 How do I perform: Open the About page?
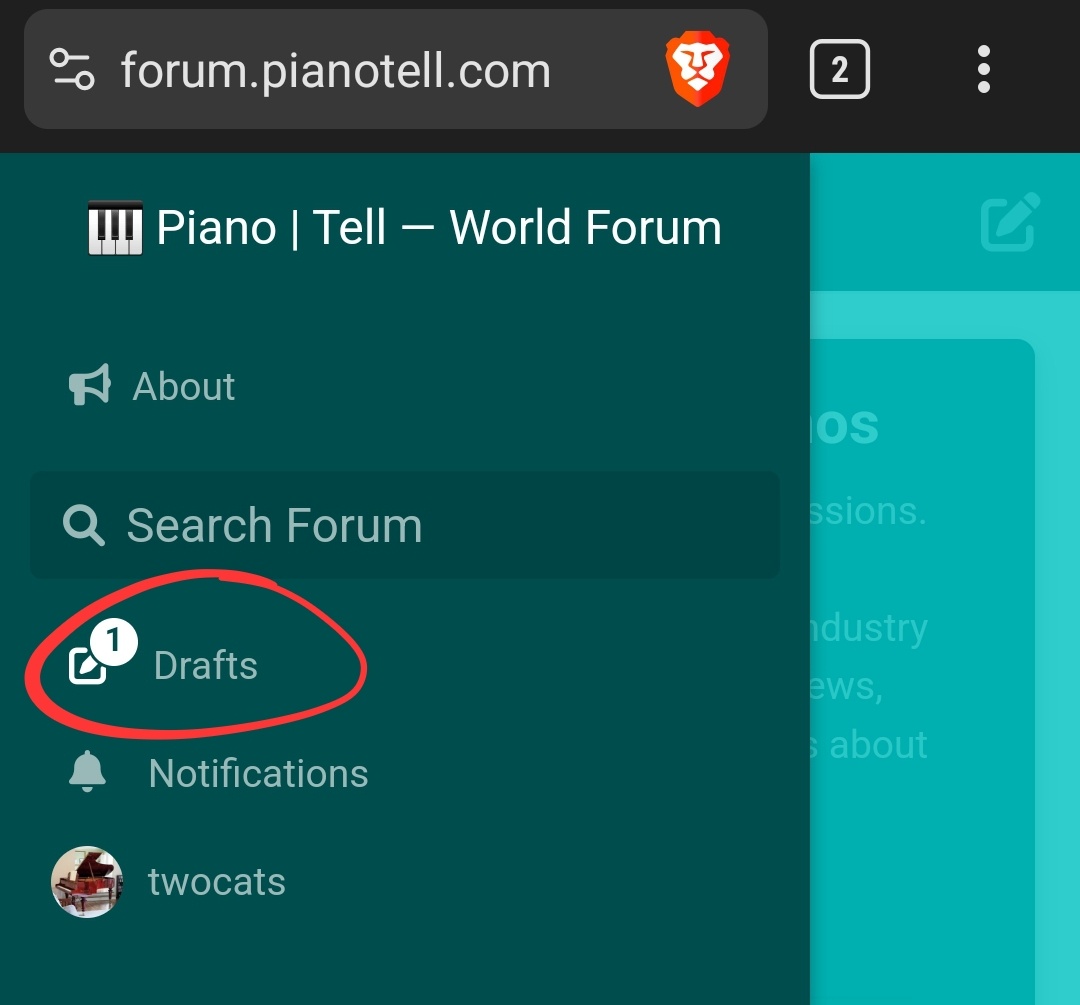(x=183, y=387)
